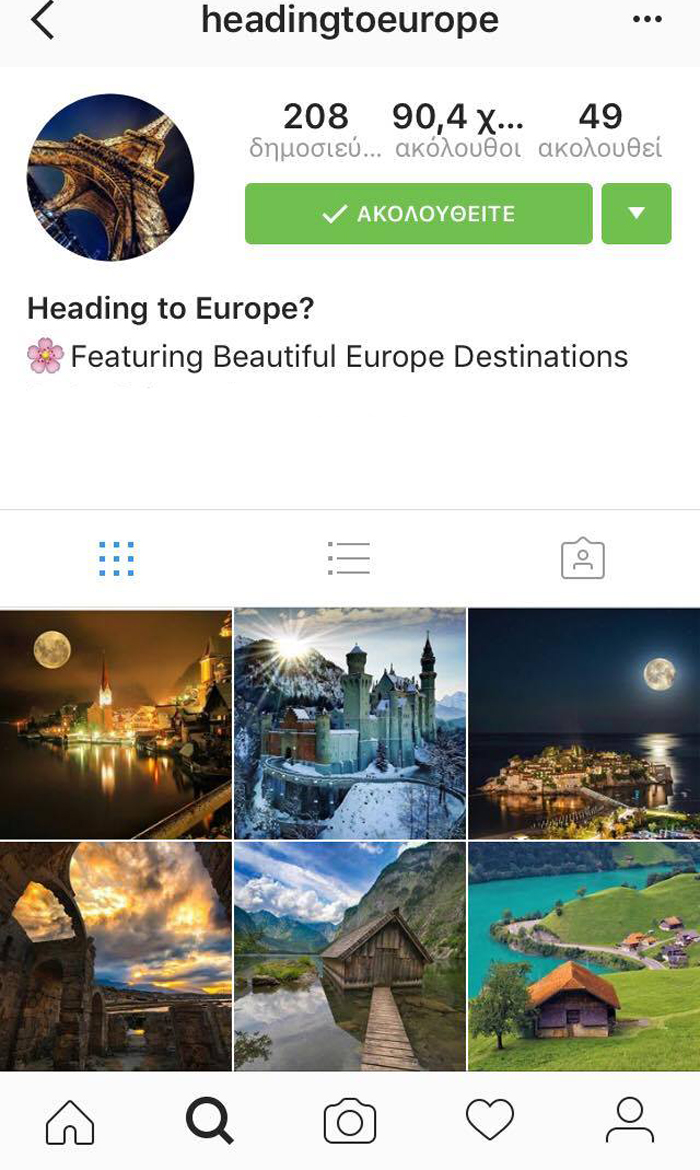
Task: Open the turquoise lake green hills photo
Action: (x=584, y=957)
